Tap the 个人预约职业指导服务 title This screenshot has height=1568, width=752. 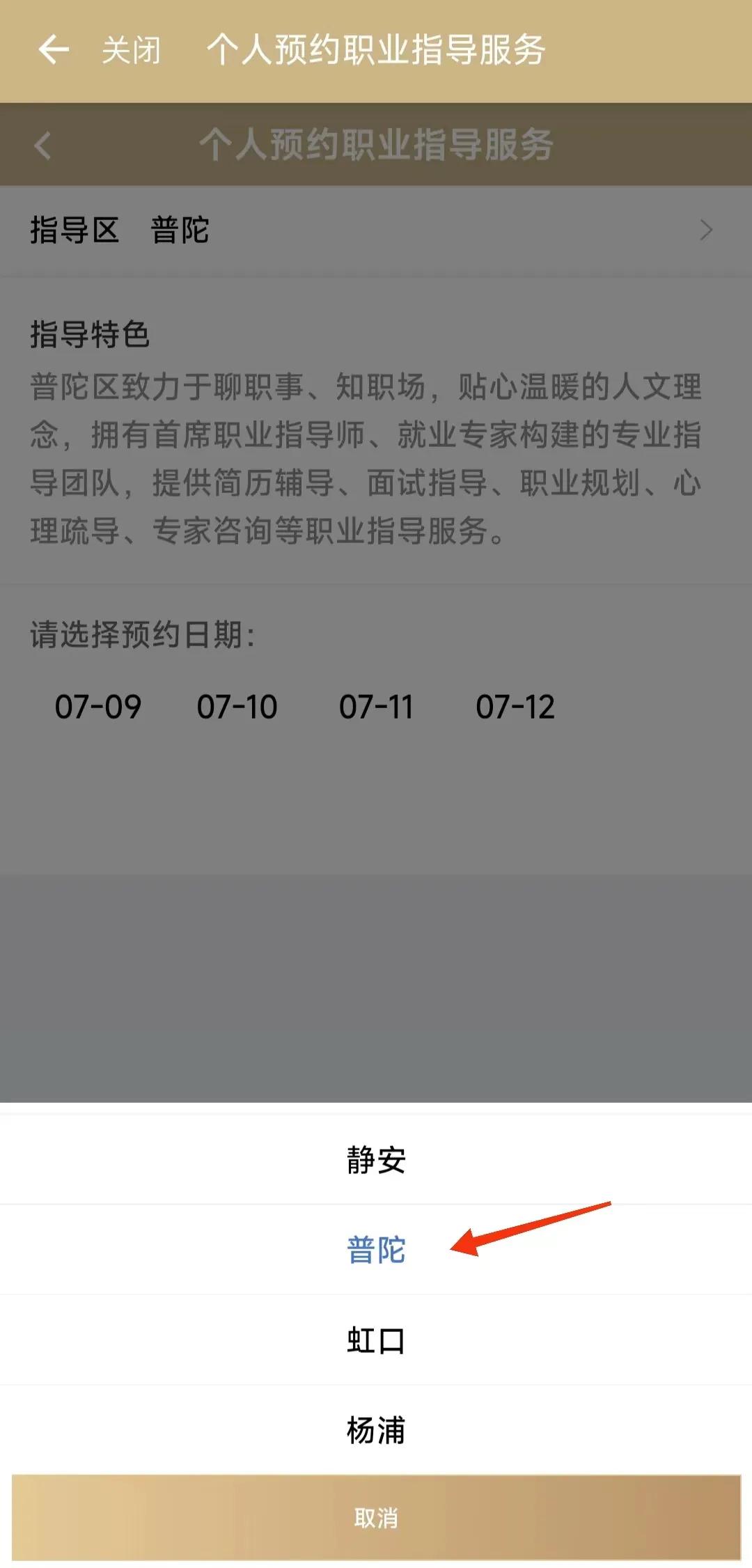point(376,49)
